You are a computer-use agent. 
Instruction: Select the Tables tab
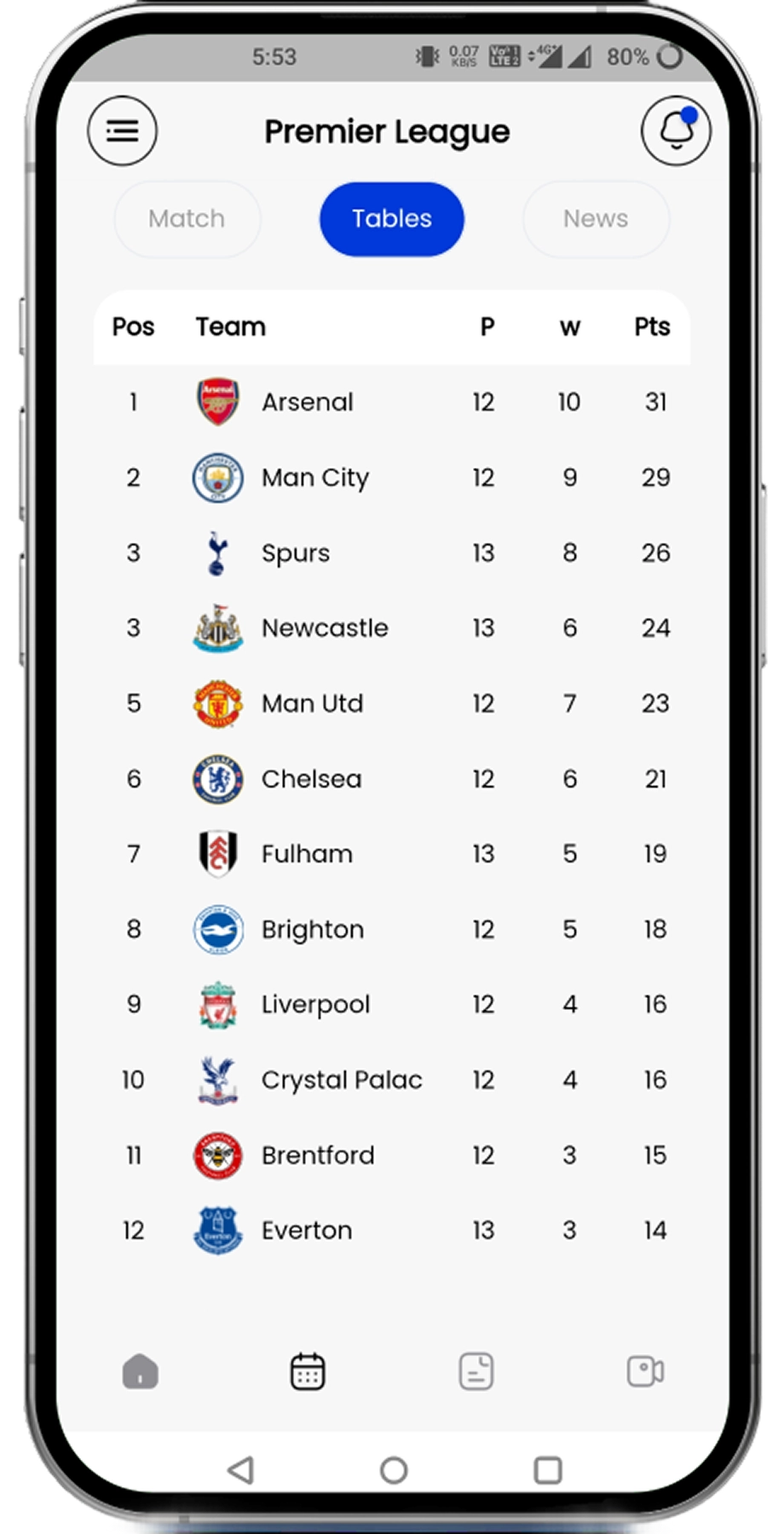pos(392,219)
